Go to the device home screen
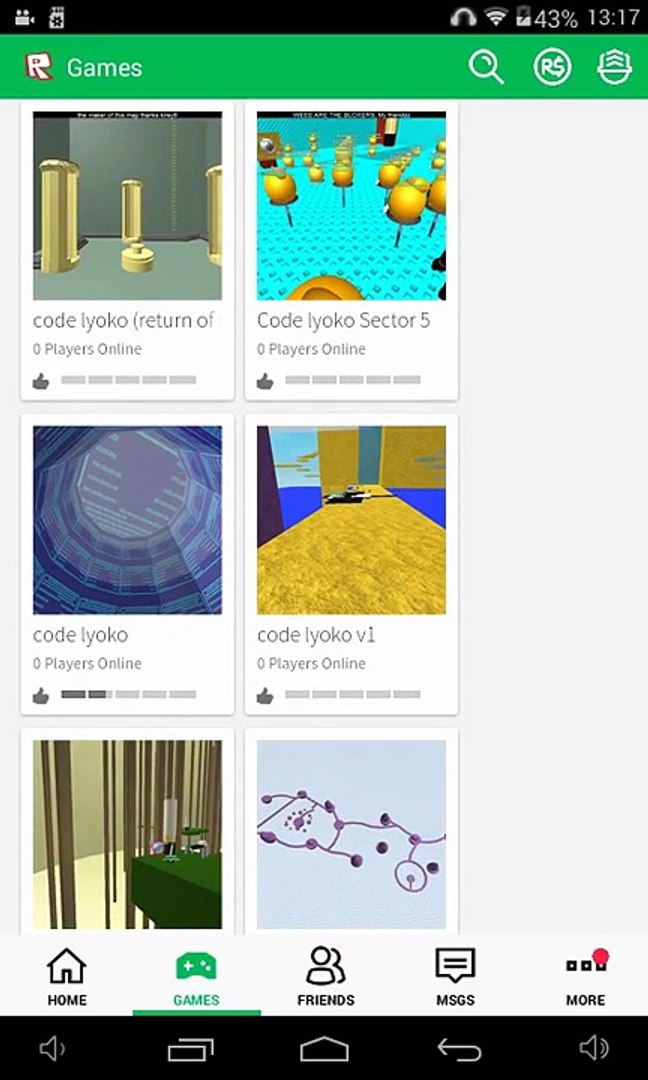 (x=324, y=1048)
